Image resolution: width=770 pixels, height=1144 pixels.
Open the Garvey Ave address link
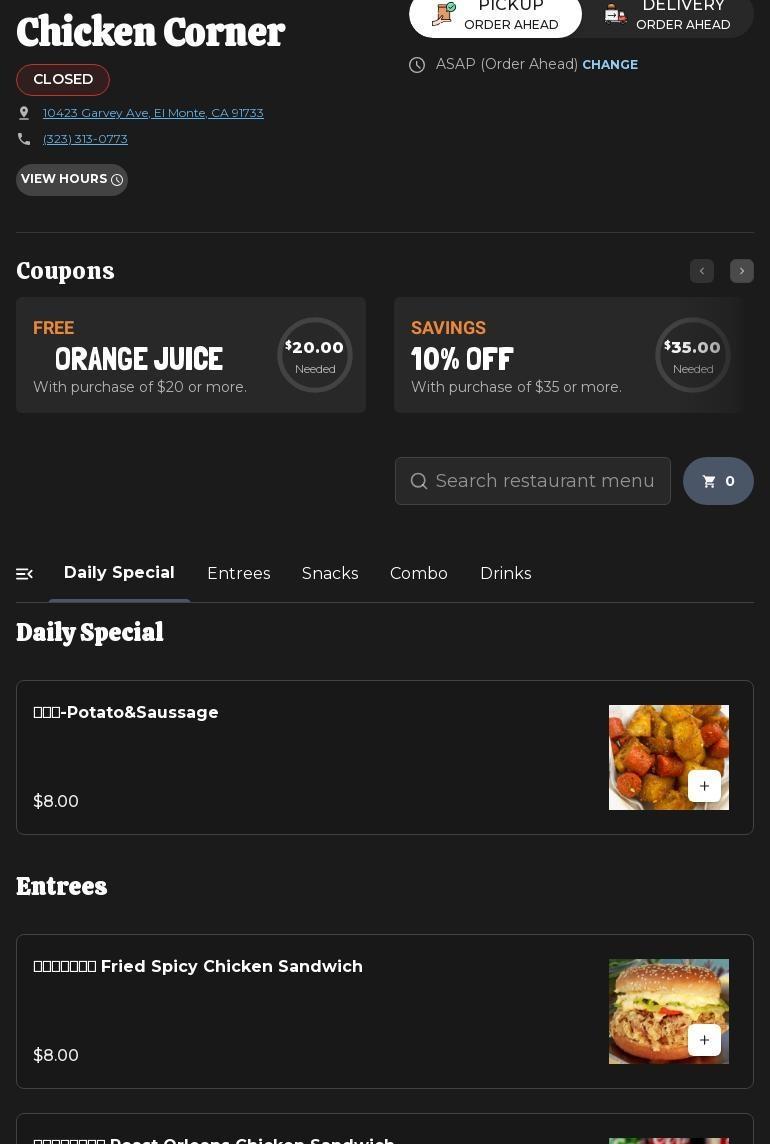coord(153,113)
